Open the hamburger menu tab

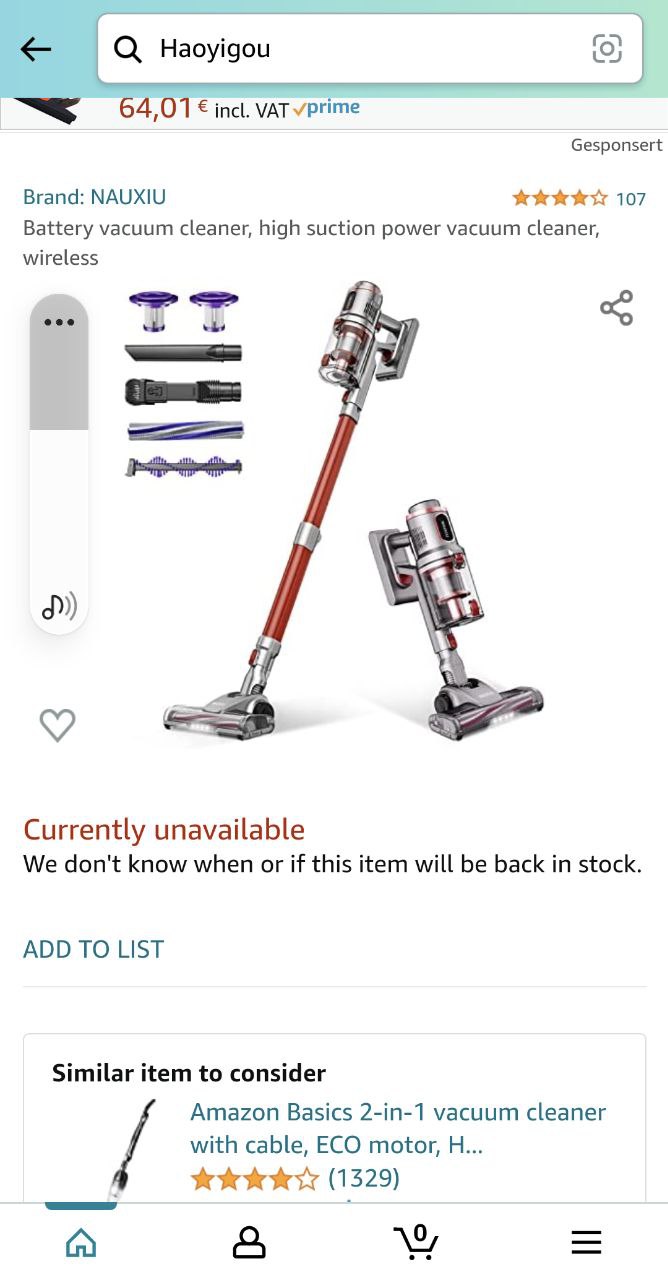(586, 1242)
